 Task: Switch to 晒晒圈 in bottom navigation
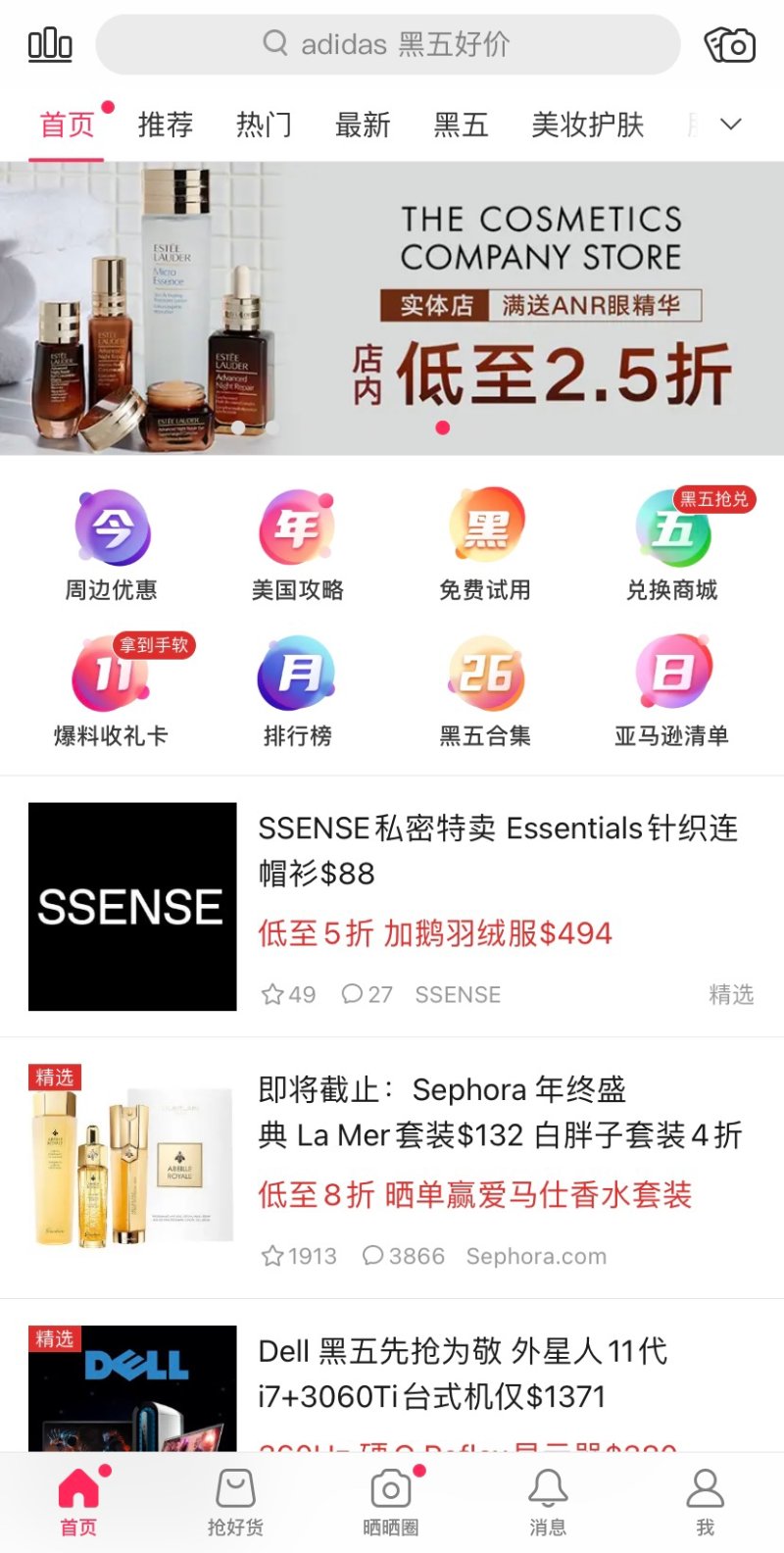391,1502
